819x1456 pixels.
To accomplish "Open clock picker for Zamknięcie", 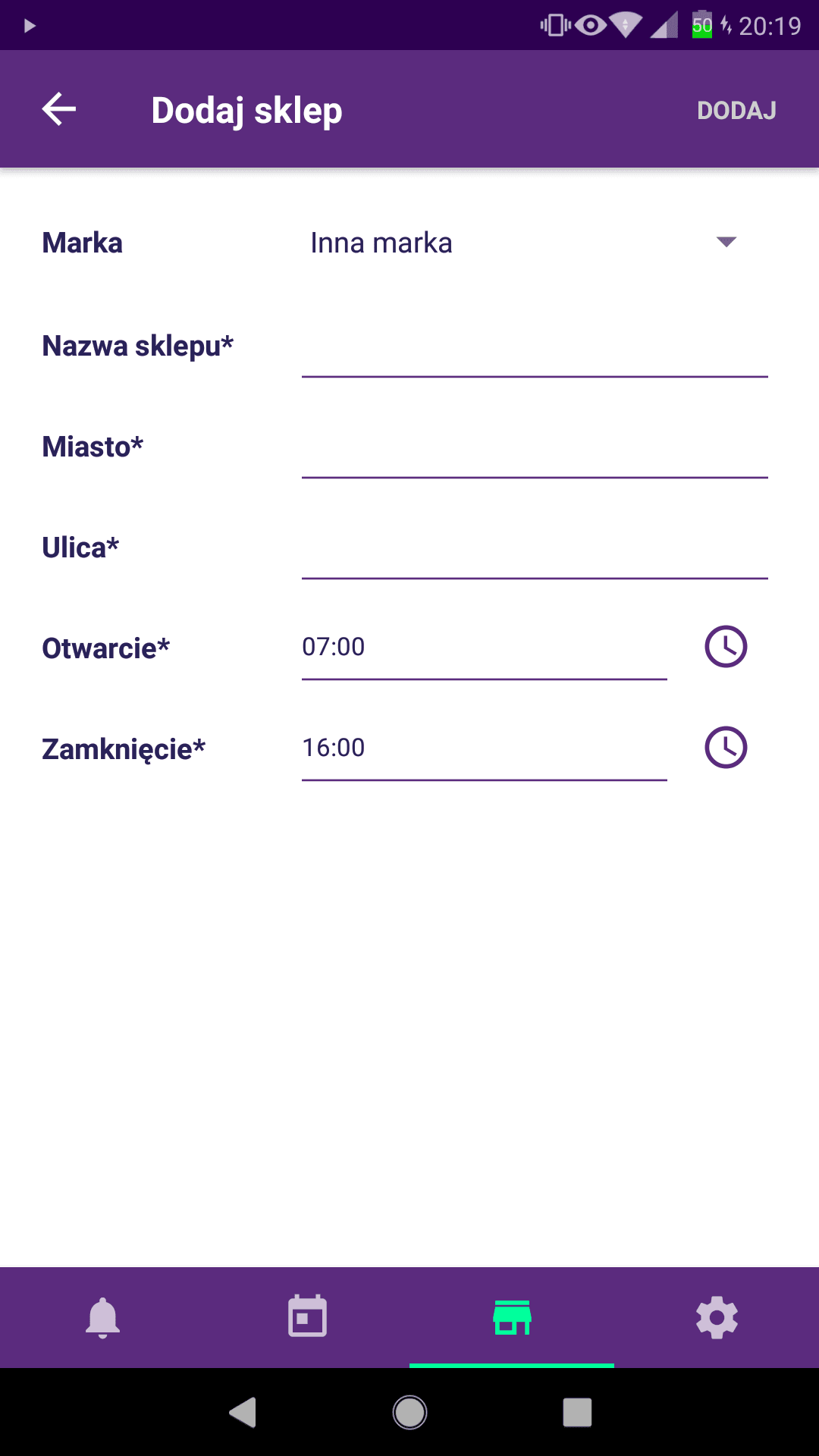I will [x=726, y=748].
